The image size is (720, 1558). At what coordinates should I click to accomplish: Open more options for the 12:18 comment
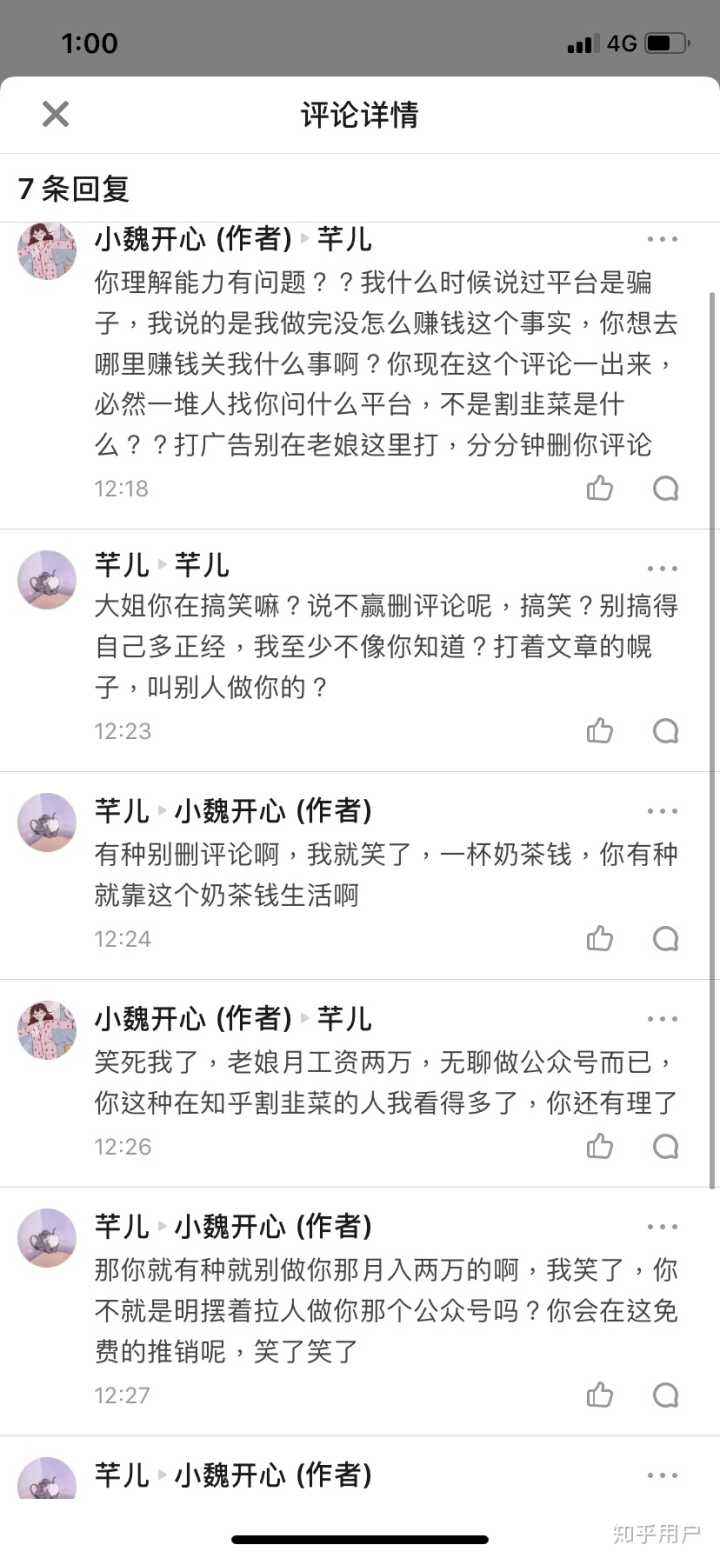[x=662, y=238]
